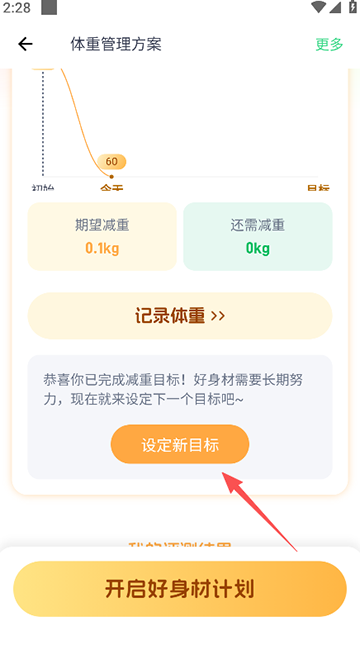Open the 更多 menu
This screenshot has width=360, height=645.
click(329, 44)
